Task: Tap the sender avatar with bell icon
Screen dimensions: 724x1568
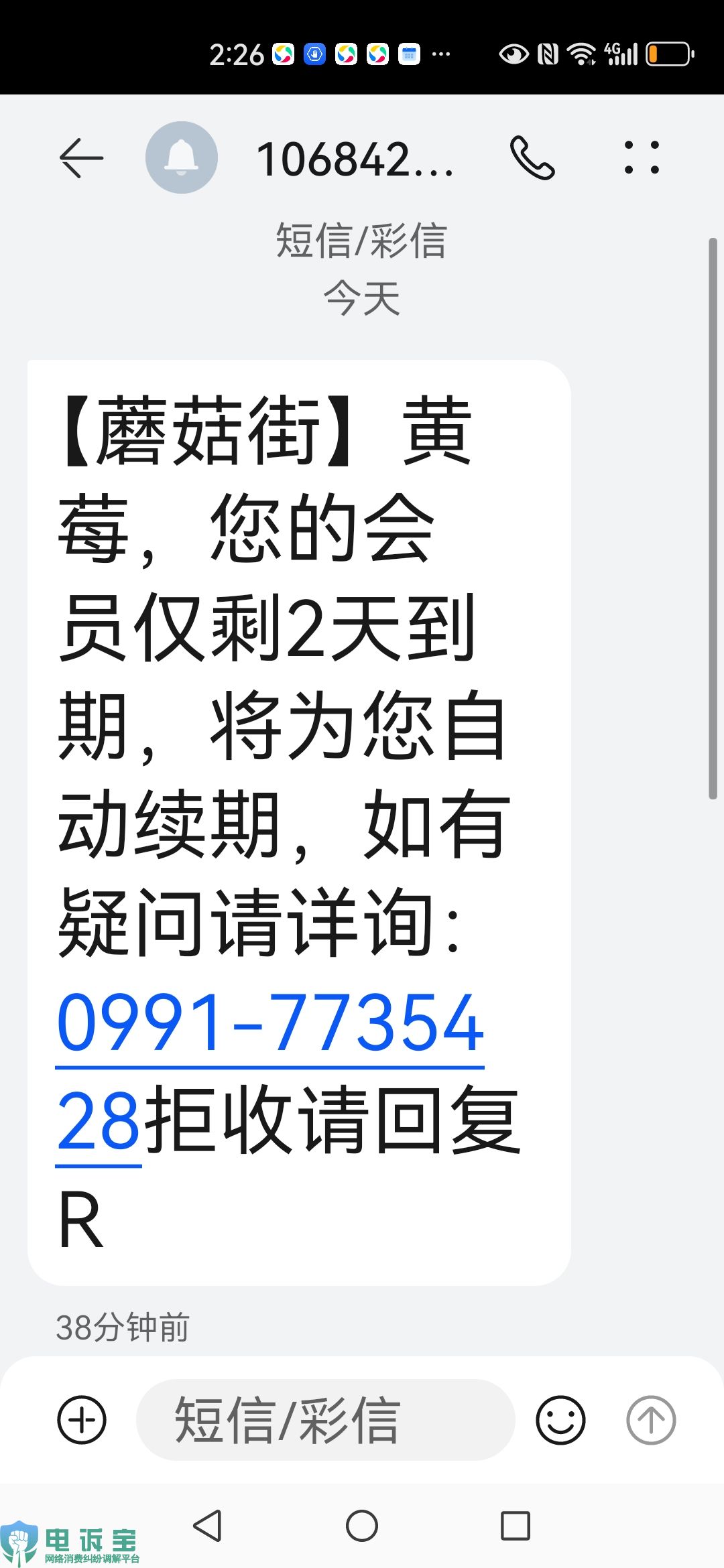Action: 182,157
